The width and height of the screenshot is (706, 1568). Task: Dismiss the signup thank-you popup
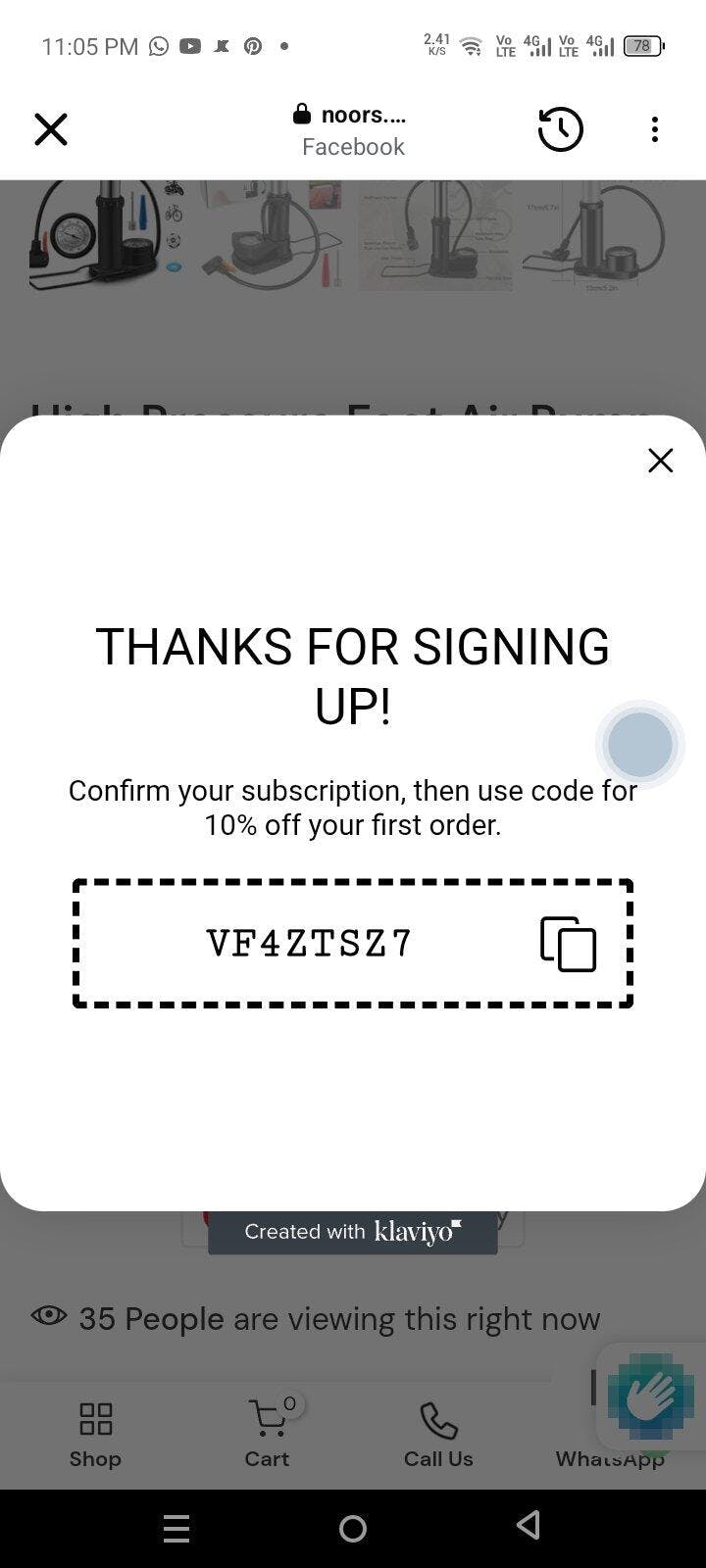coord(660,461)
